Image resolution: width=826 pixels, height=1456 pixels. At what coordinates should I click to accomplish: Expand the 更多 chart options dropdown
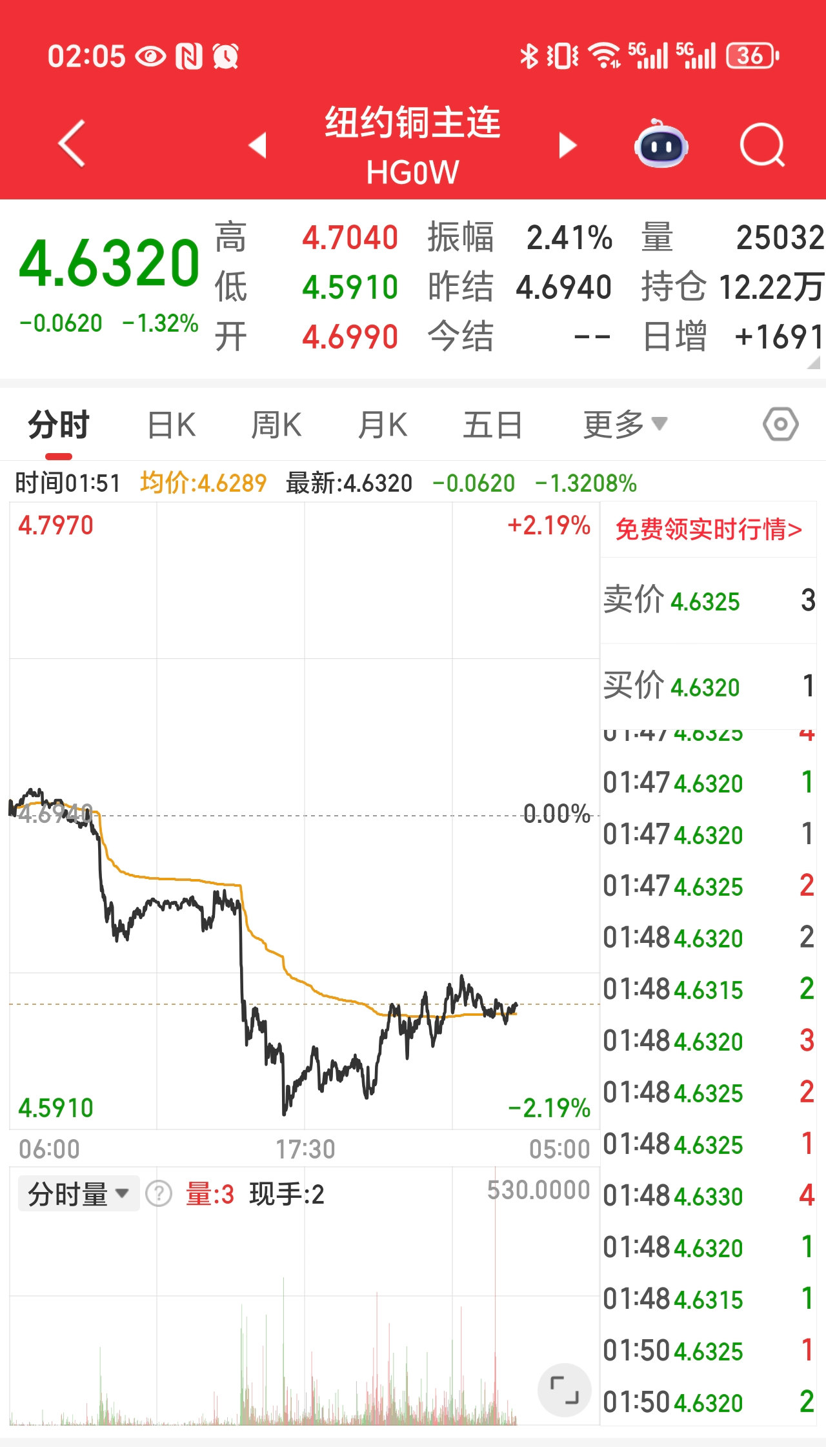coord(624,425)
